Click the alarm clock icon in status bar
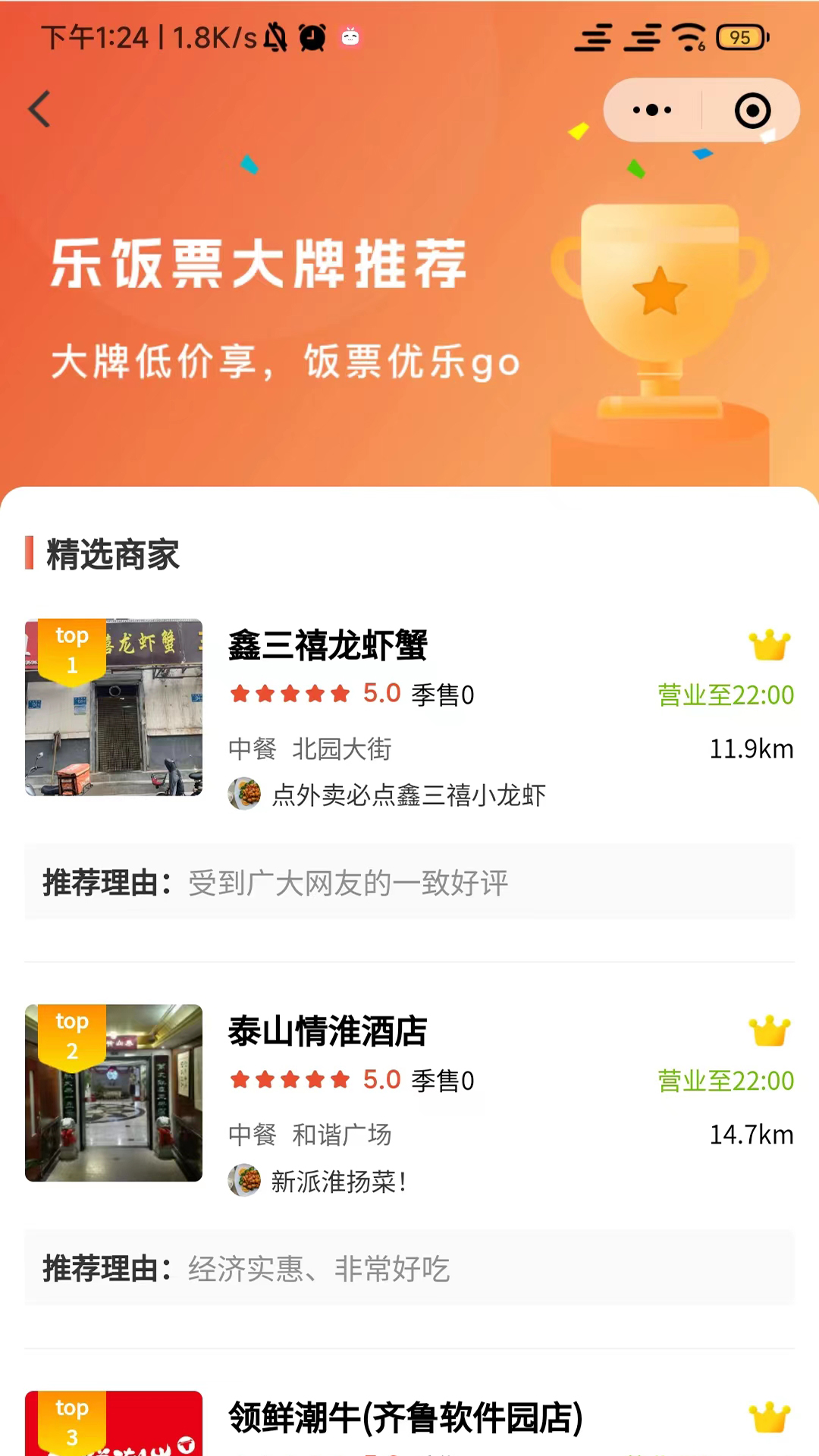 pos(311,36)
